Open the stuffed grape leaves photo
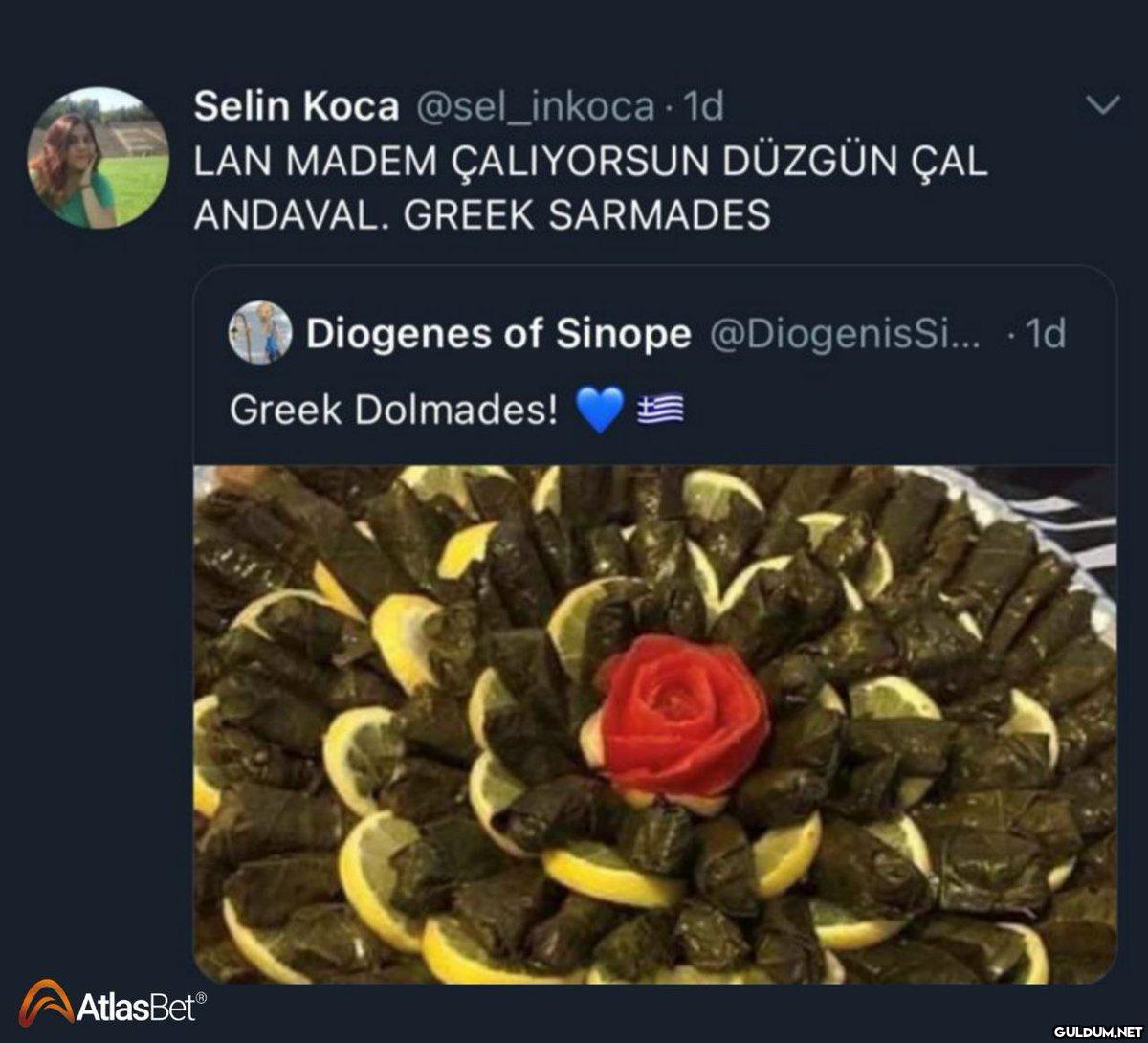The width and height of the screenshot is (1148, 1043). pos(654,723)
